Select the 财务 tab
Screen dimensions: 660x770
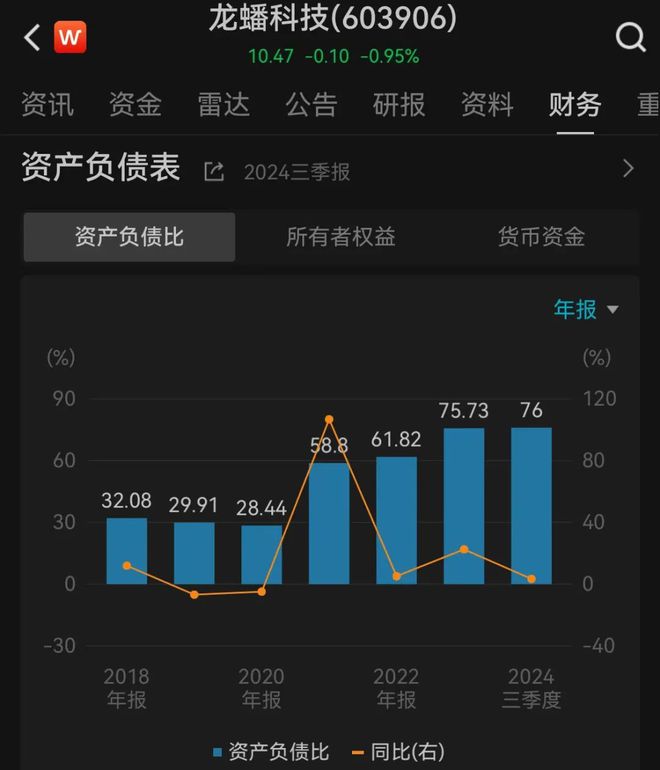tap(575, 104)
